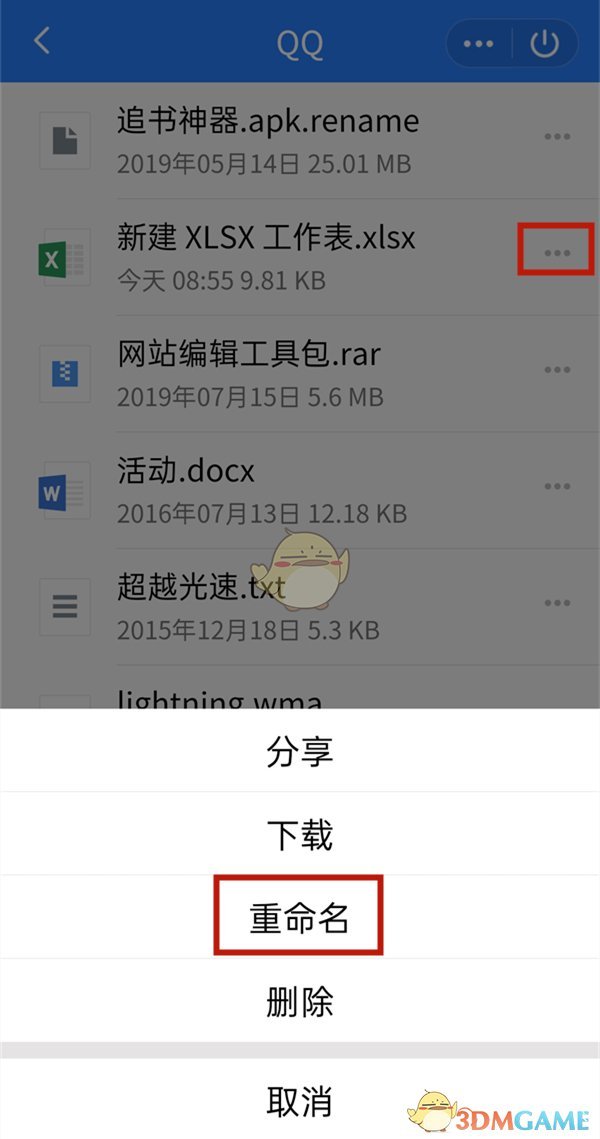The image size is (600, 1139).
Task: Close the mini program via power icon
Action: click(x=545, y=44)
